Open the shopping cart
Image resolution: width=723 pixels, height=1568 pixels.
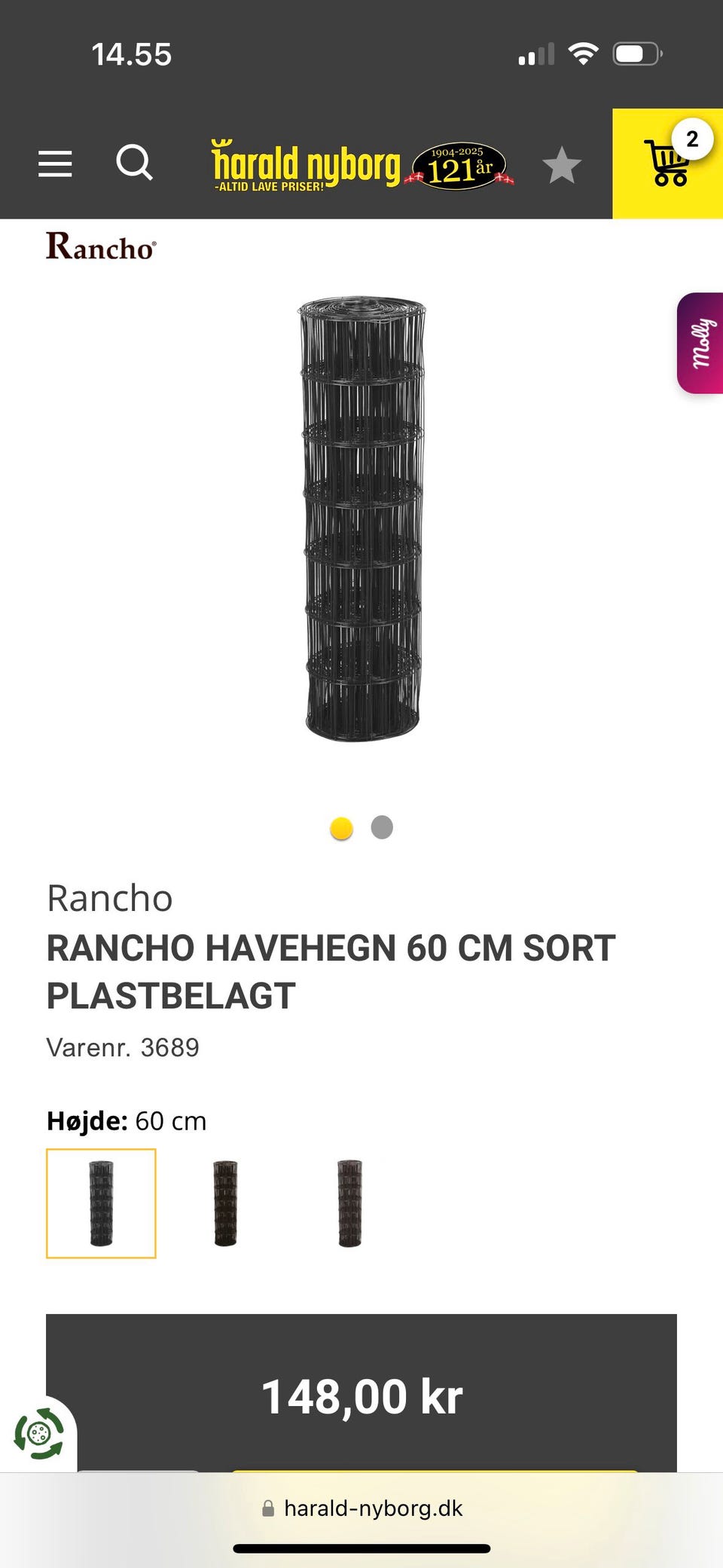[668, 164]
